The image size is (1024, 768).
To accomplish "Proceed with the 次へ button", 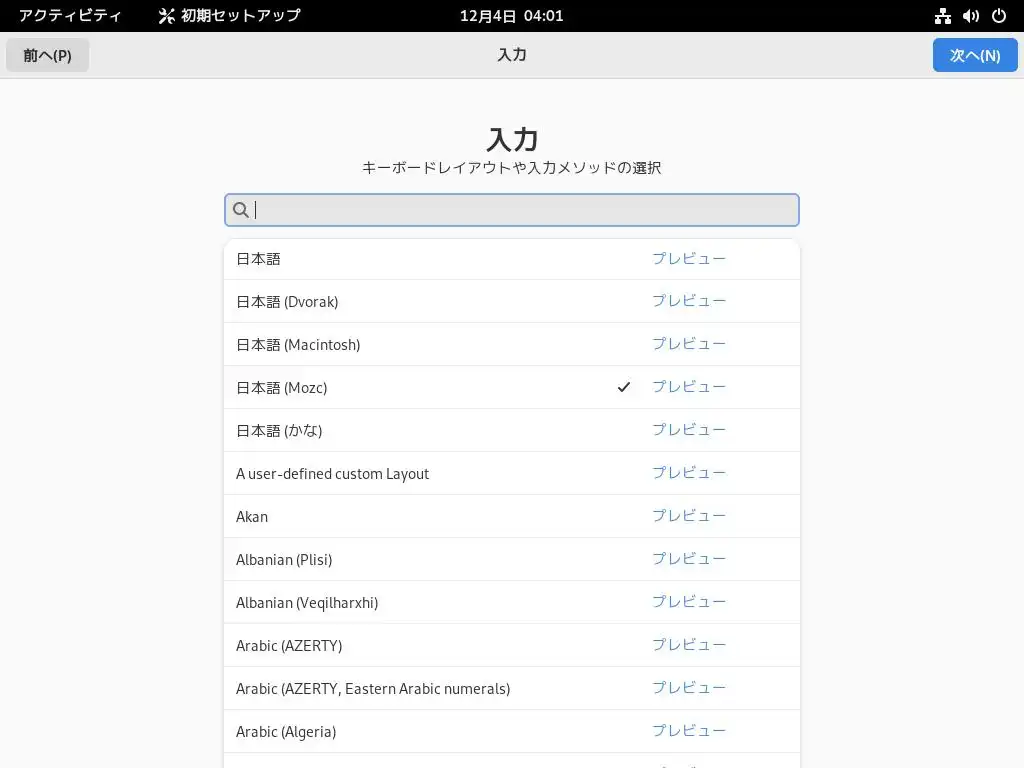I will [974, 55].
